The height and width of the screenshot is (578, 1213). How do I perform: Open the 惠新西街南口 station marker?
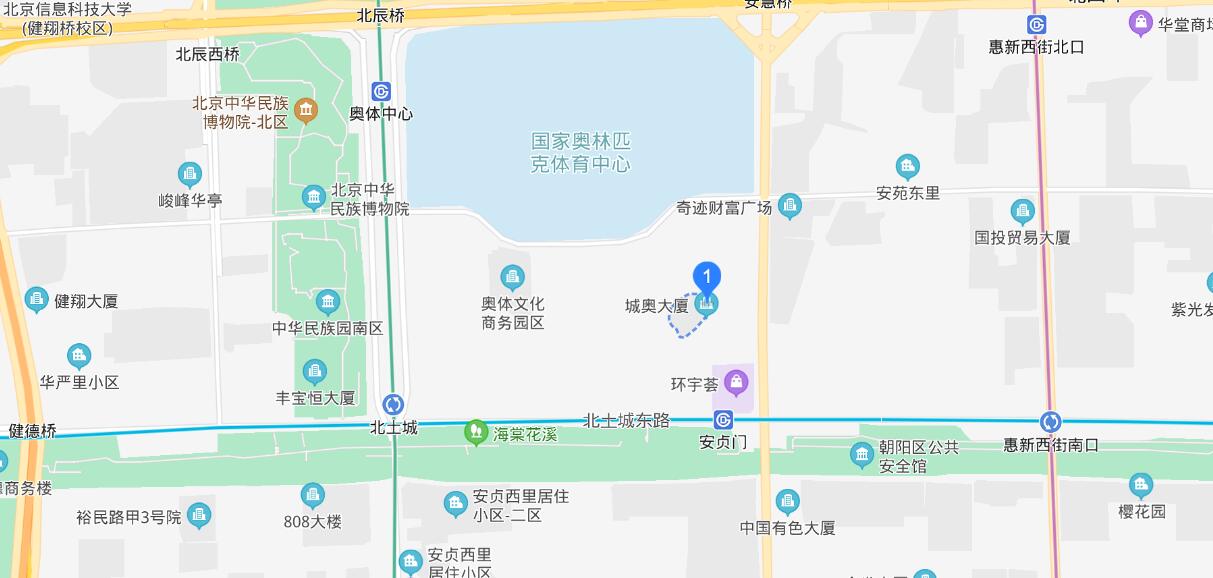pos(1050,422)
